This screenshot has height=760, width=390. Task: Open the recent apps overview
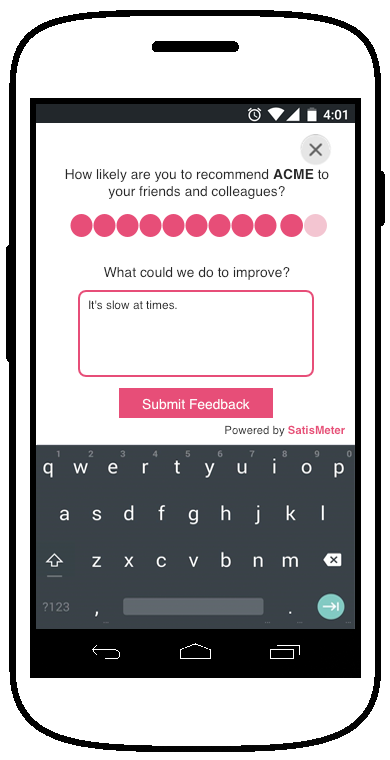(x=285, y=652)
